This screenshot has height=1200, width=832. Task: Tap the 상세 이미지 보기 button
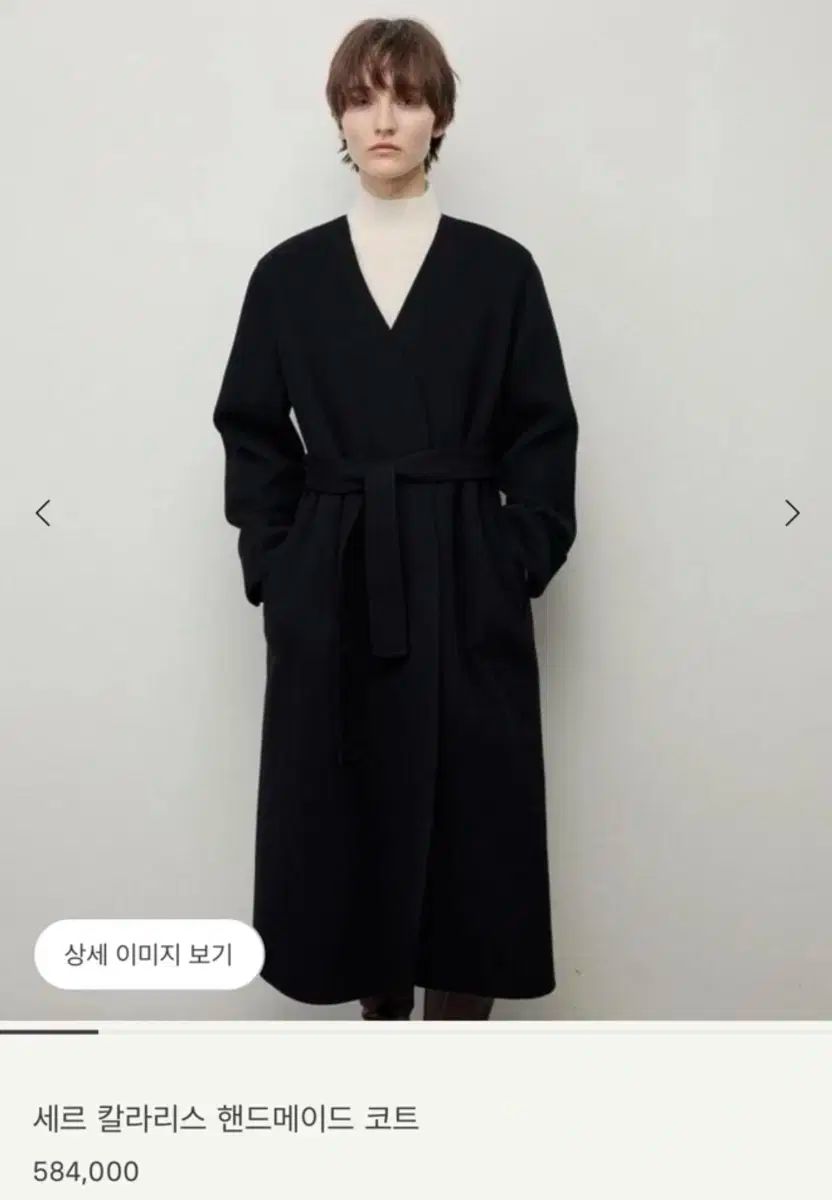[149, 954]
